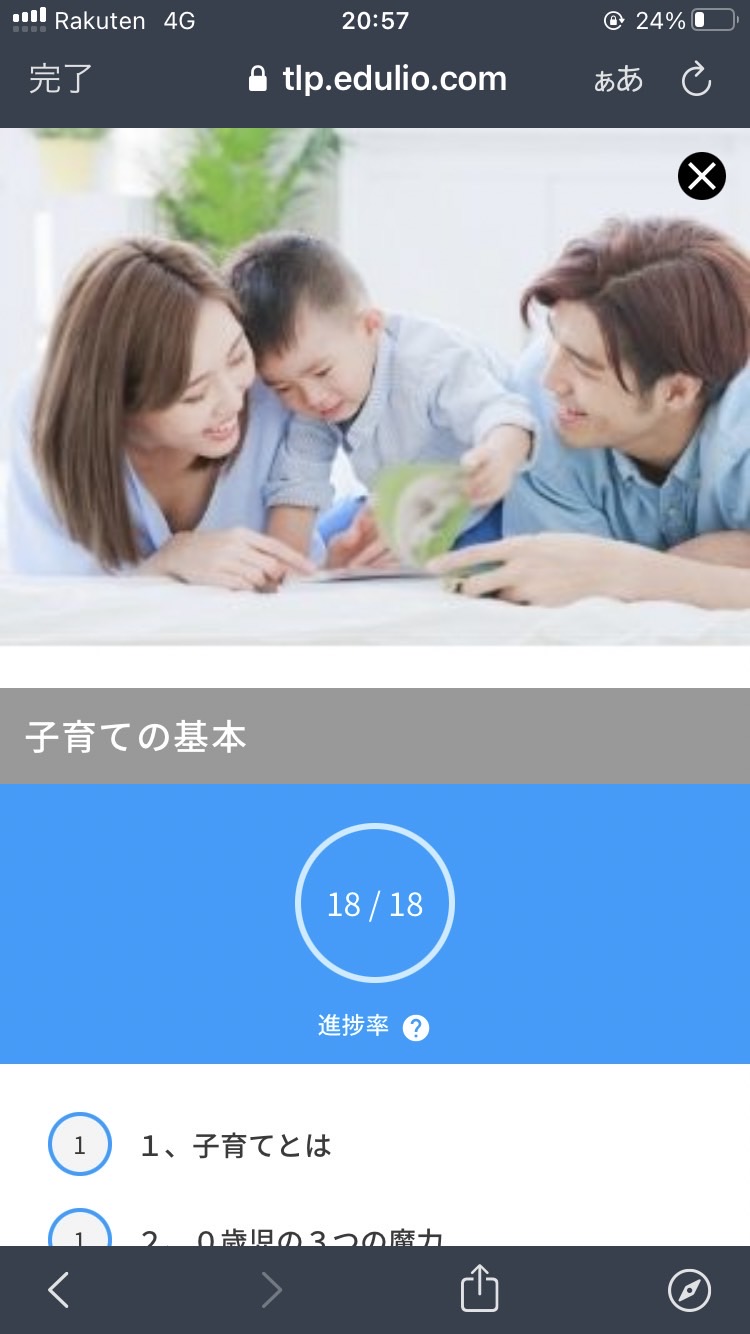Reload the page

tap(696, 79)
